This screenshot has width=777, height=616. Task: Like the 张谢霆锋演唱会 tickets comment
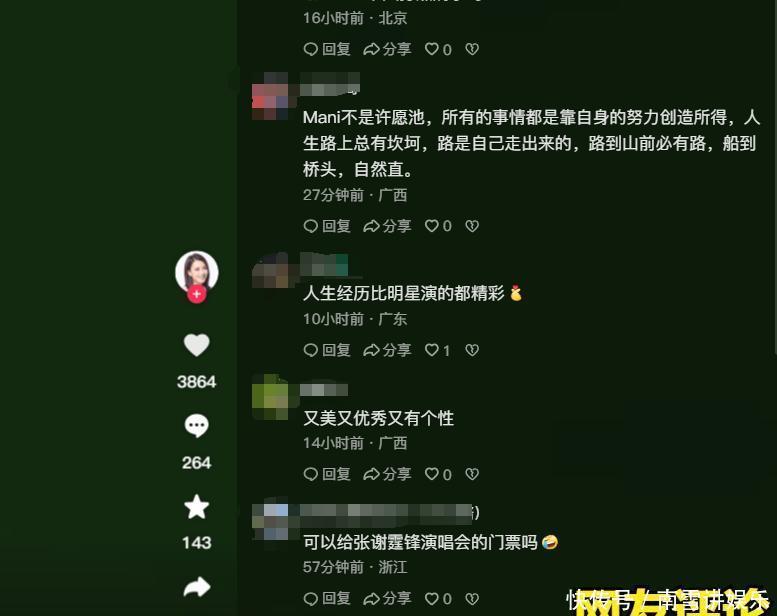pos(438,598)
